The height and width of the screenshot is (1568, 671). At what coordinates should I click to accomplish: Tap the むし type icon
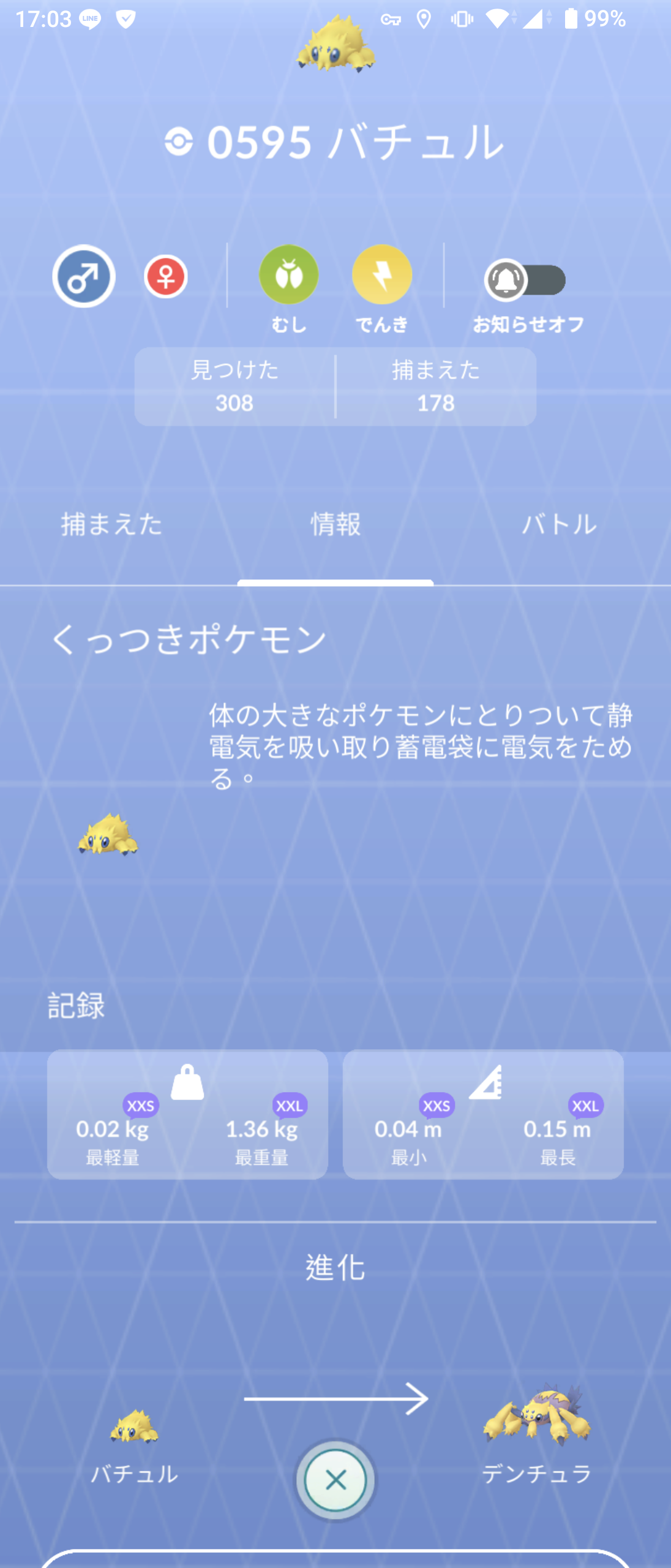pyautogui.click(x=288, y=275)
